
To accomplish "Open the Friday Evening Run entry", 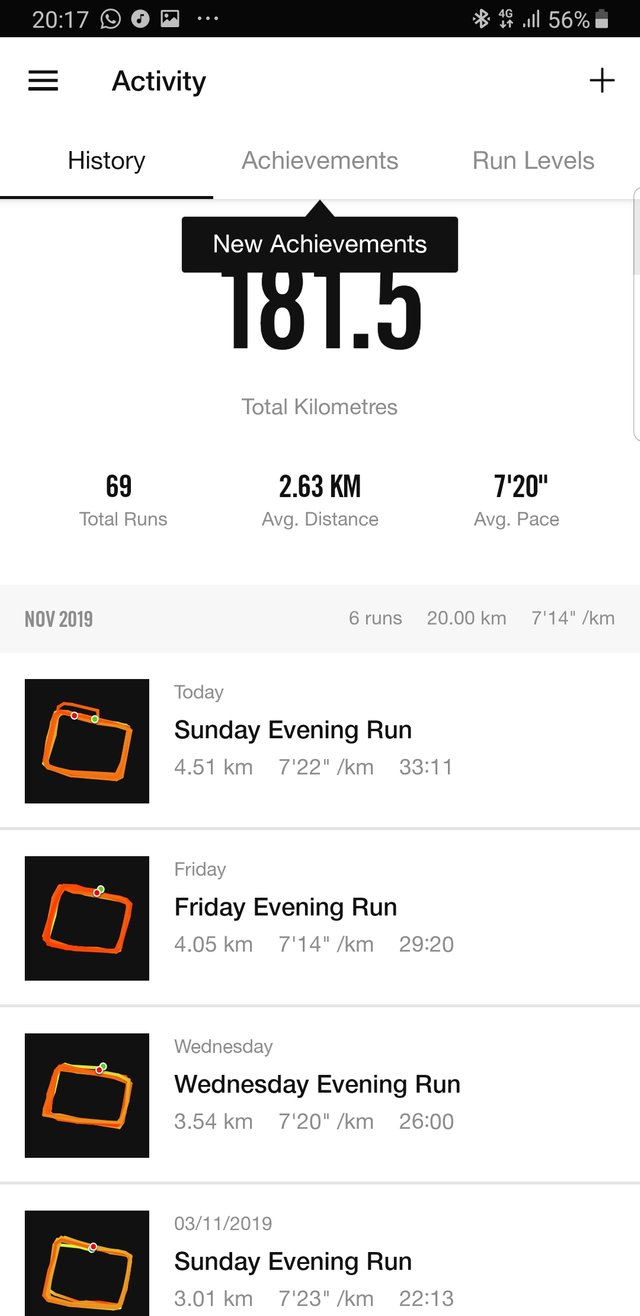I will coord(320,918).
